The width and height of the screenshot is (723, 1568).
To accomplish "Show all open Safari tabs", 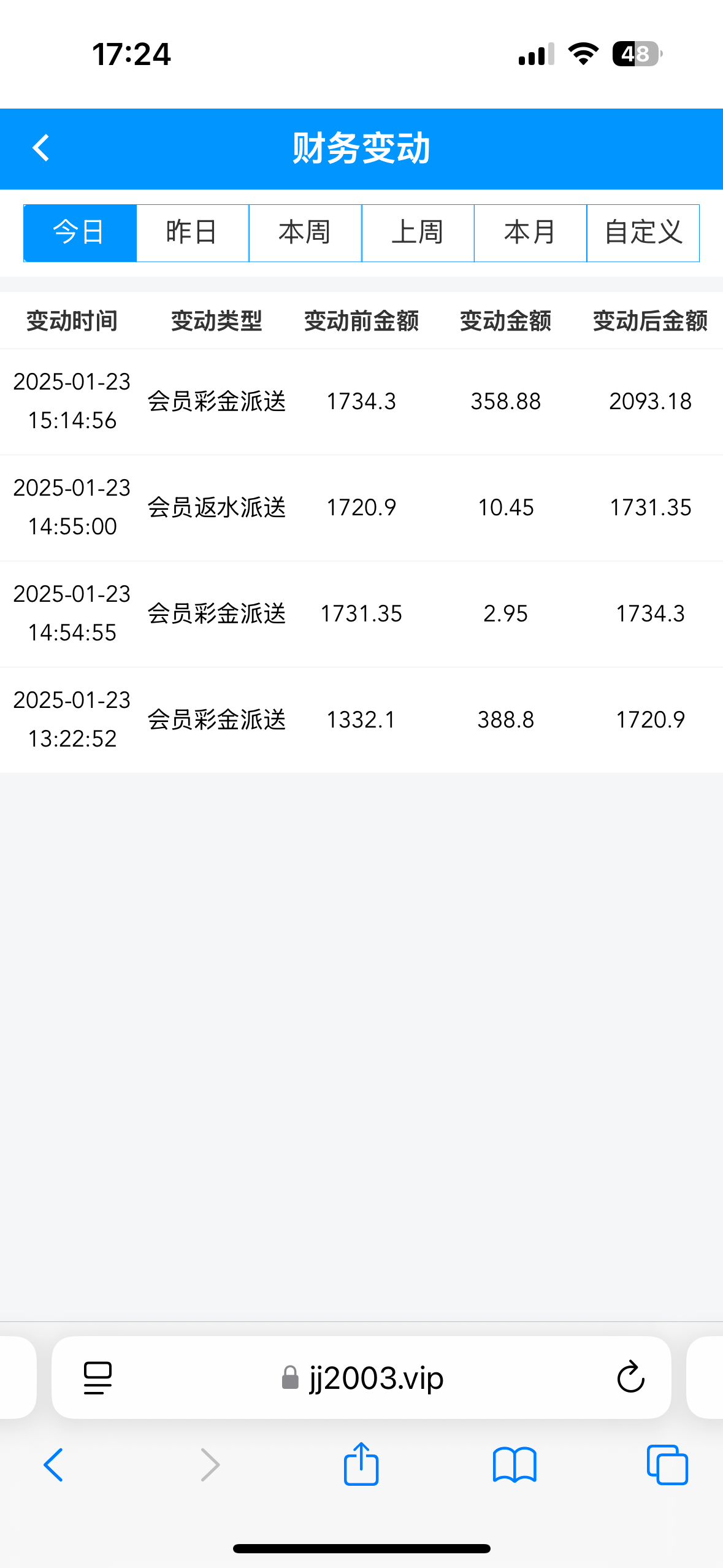I will tap(667, 1465).
